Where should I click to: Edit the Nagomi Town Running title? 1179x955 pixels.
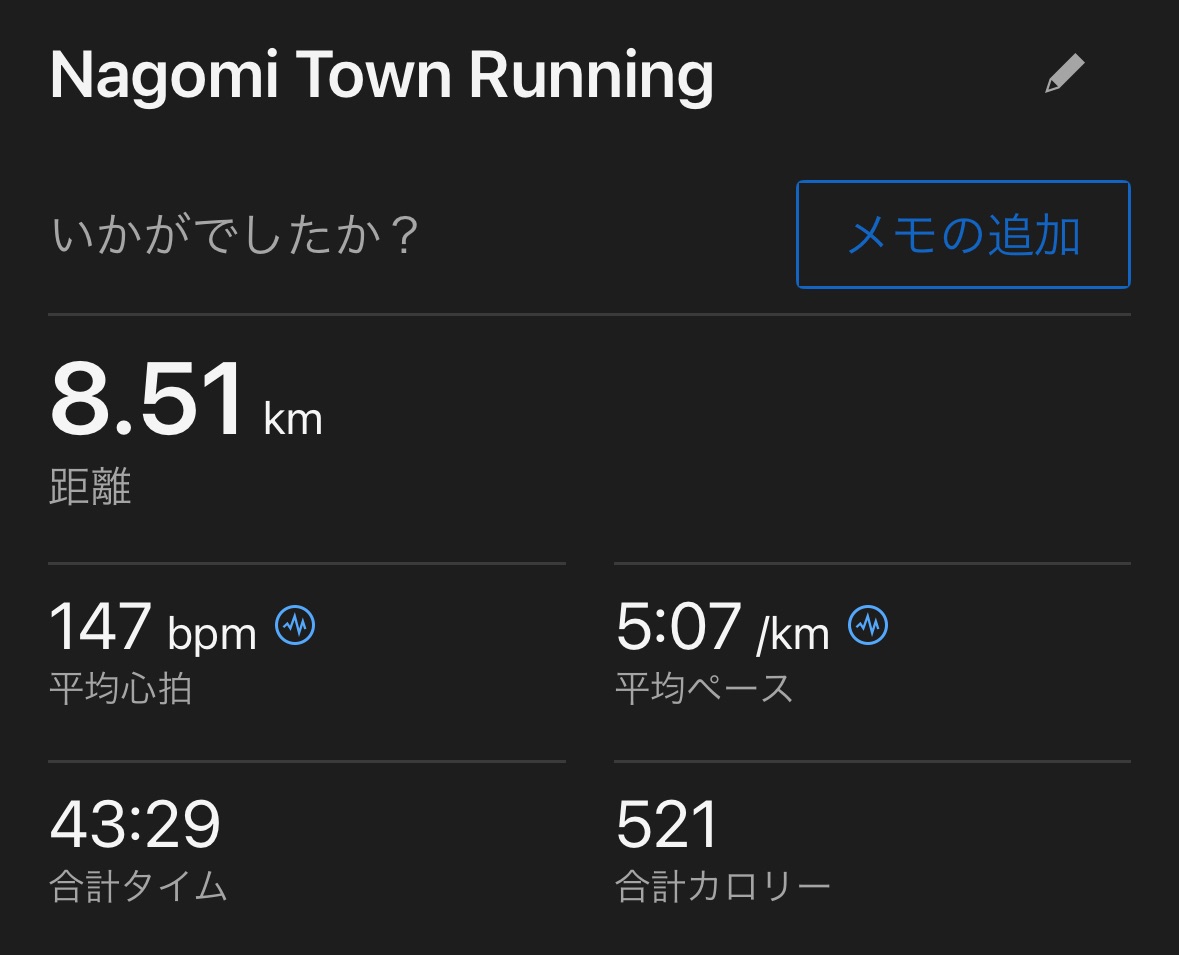[x=1064, y=75]
